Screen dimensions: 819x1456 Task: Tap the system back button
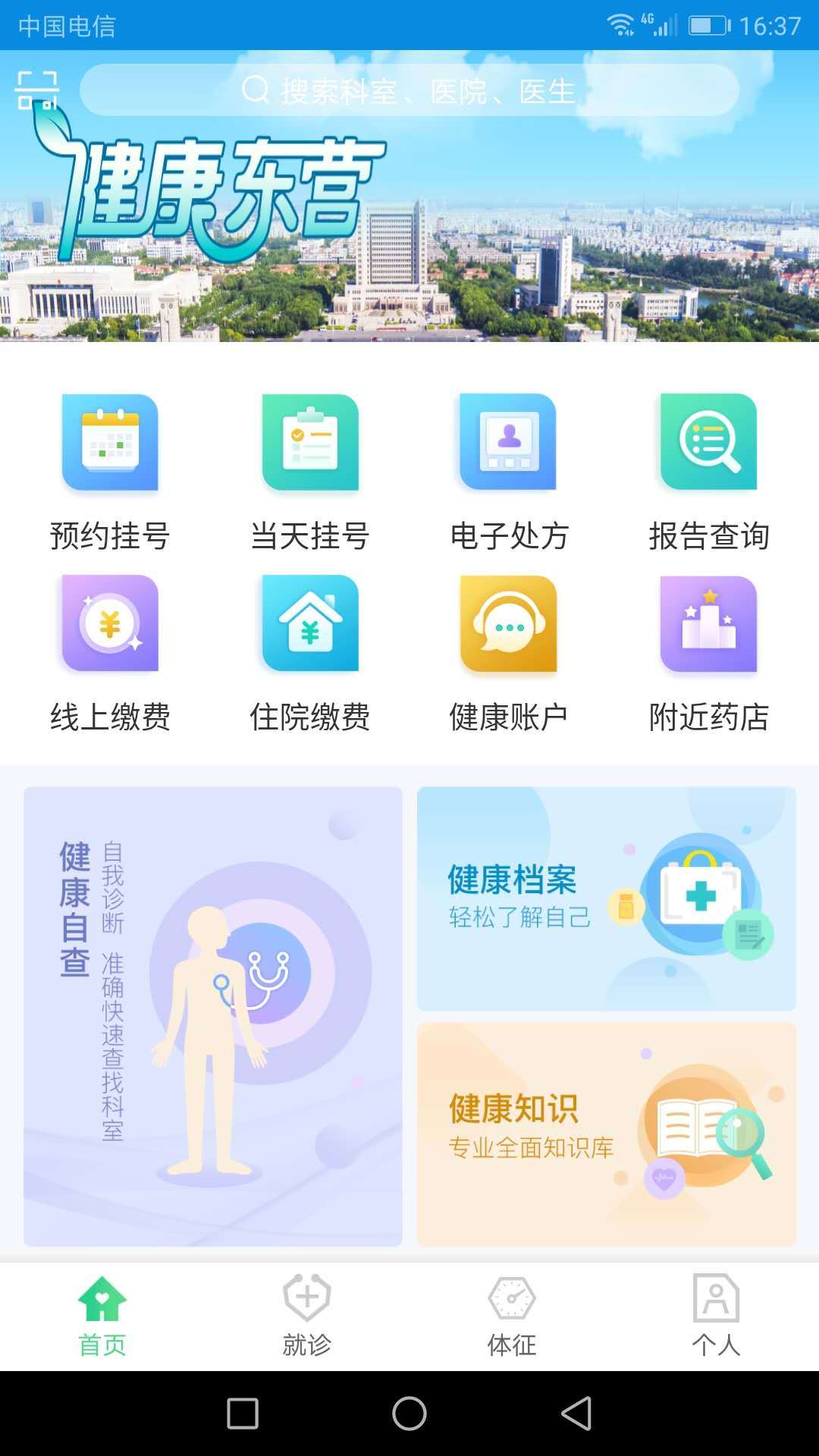(x=576, y=1414)
